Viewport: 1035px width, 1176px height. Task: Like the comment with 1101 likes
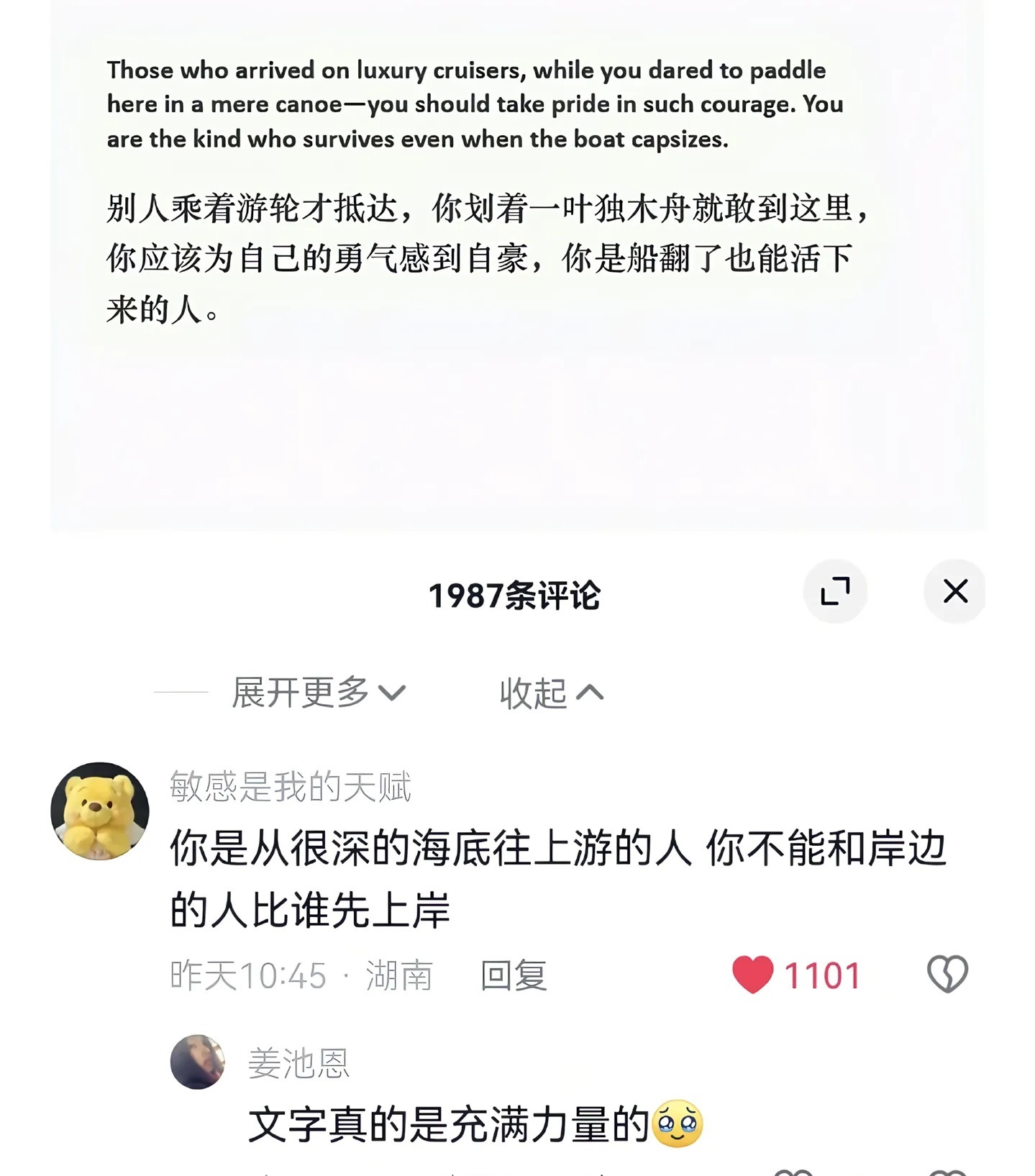[752, 975]
